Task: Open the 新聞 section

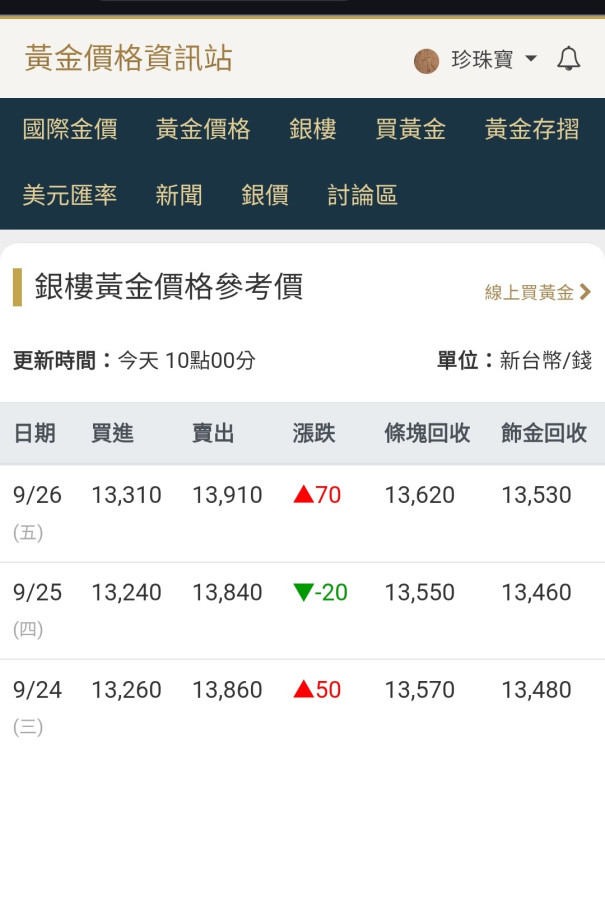Action: point(179,196)
